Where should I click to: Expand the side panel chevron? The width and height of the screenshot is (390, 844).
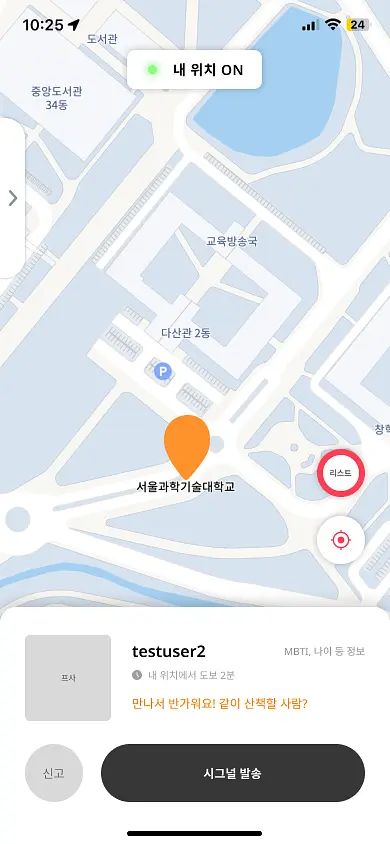tap(12, 198)
